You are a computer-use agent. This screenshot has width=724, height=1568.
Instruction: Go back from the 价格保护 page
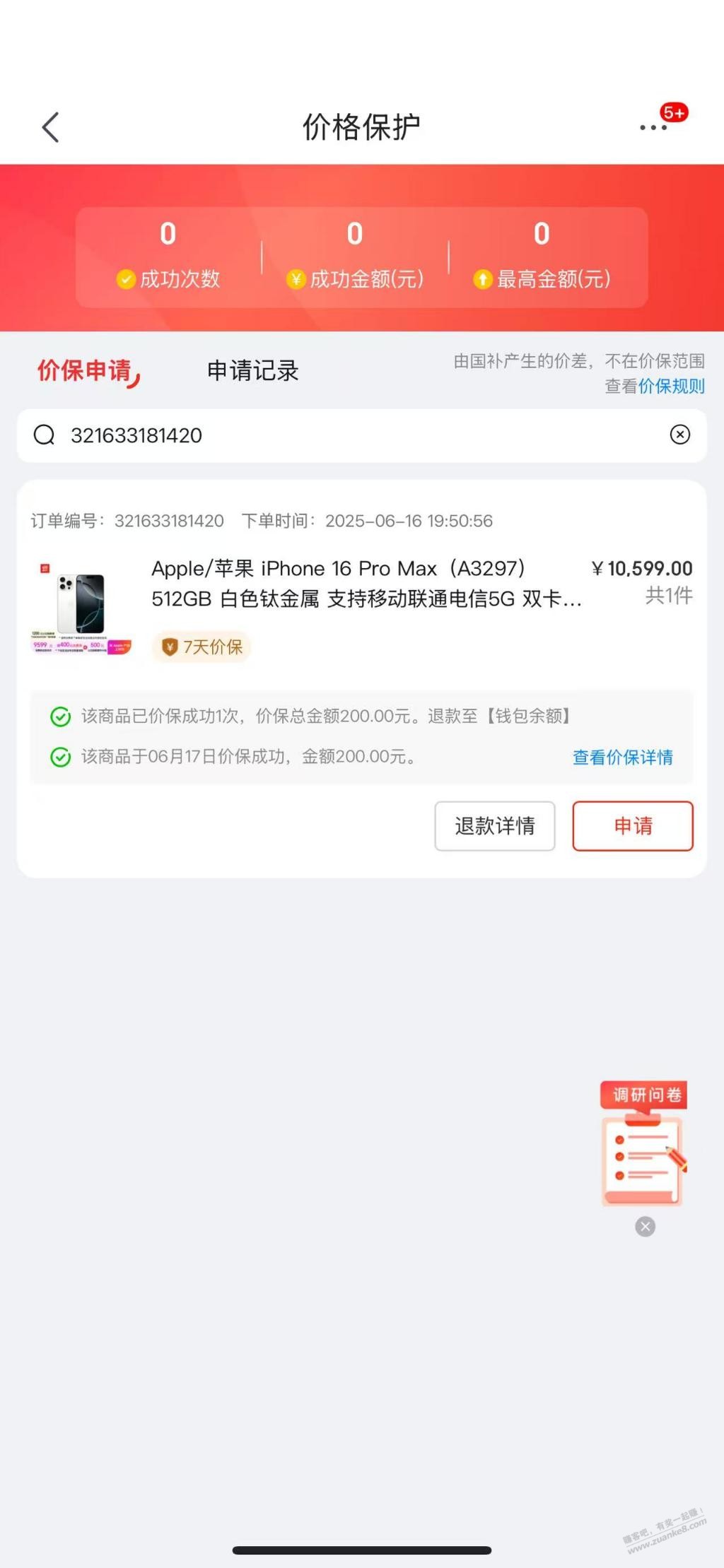pos(51,128)
